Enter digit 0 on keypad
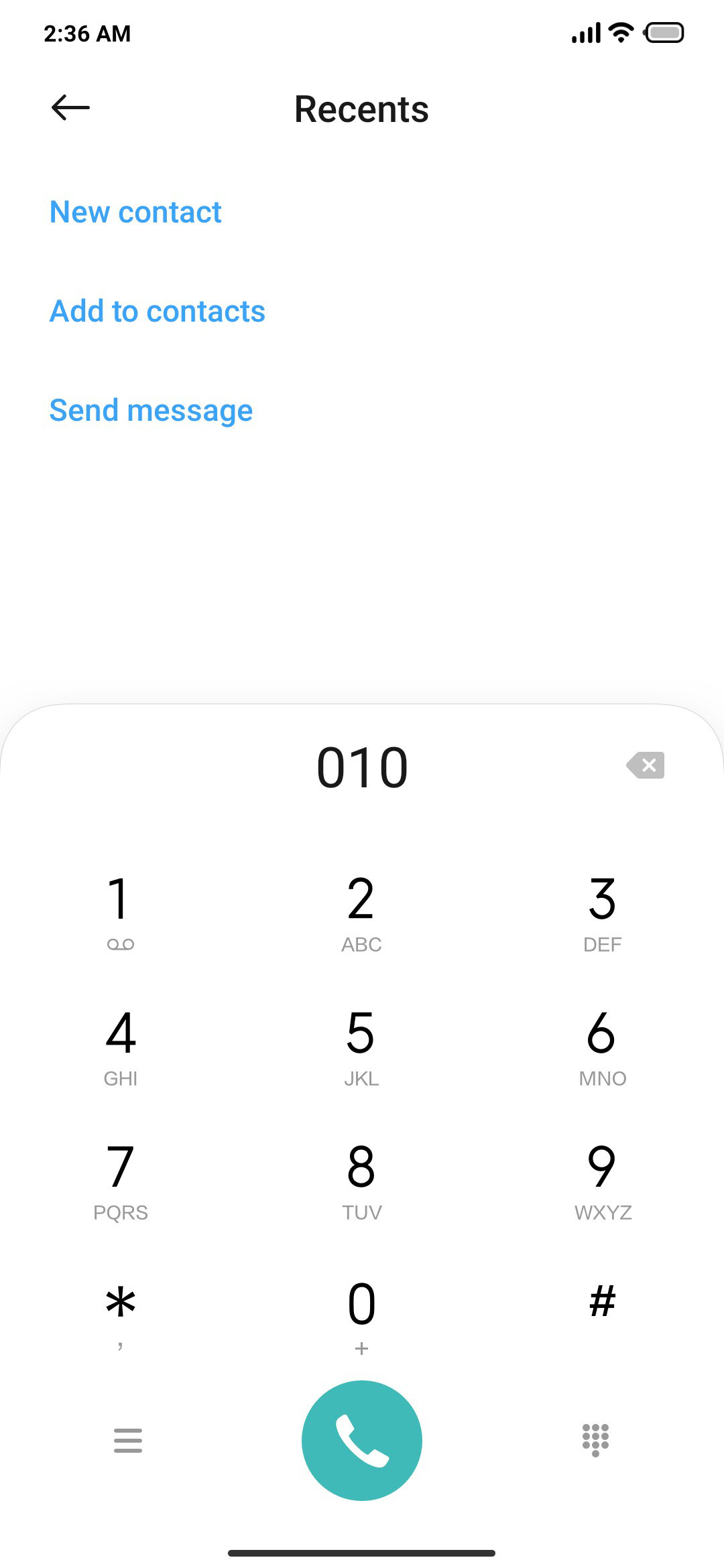 tap(362, 1315)
